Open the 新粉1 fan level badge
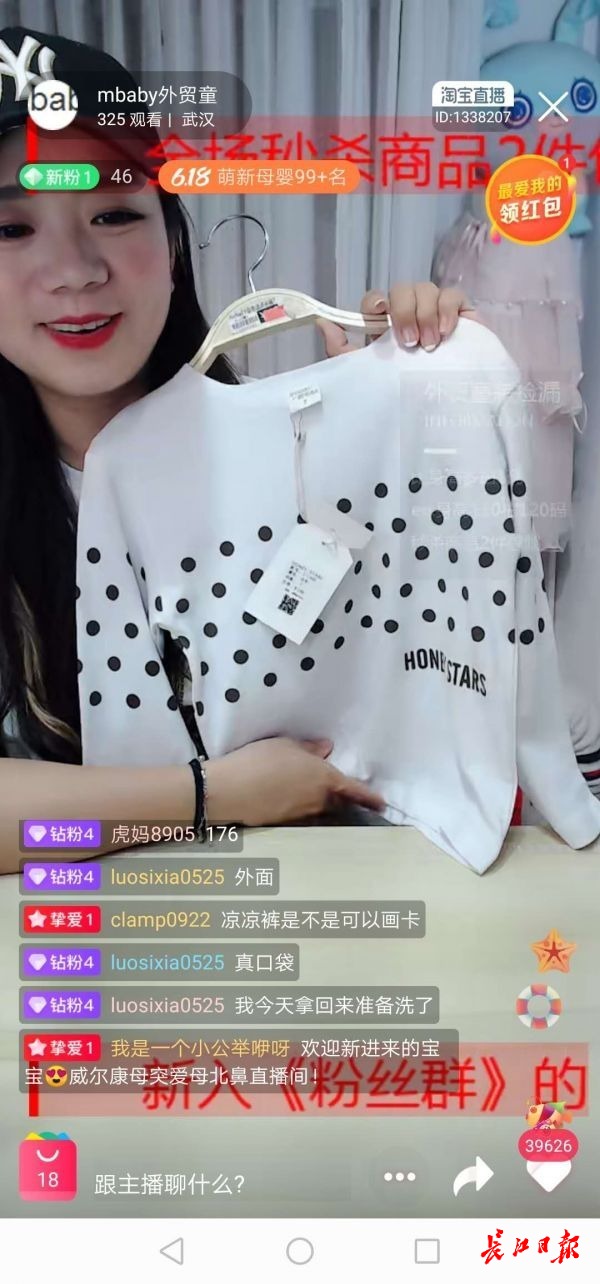Screen dimensions: 600x1284 coord(60,177)
